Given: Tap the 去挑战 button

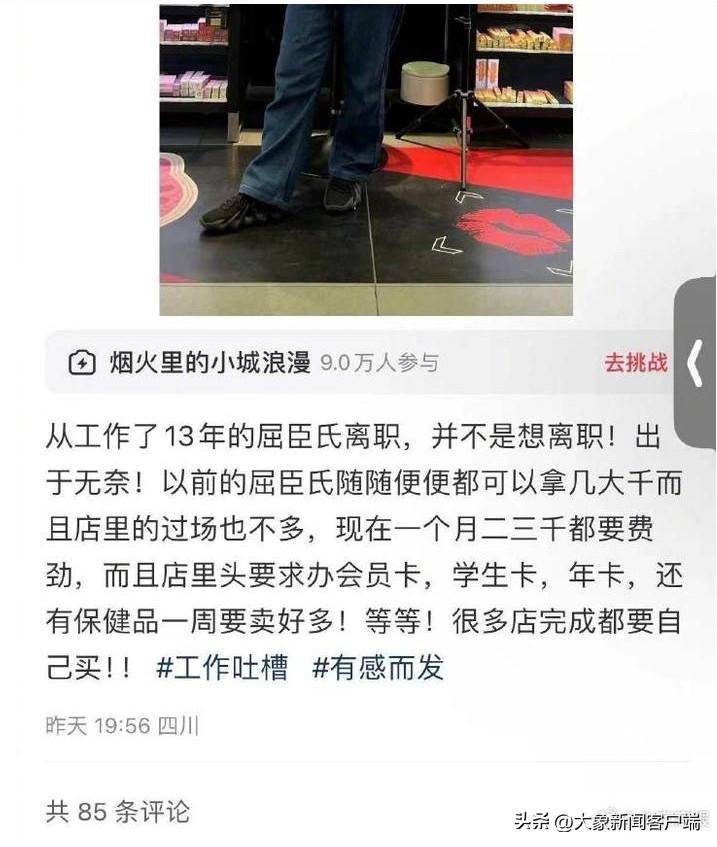Looking at the screenshot, I should coord(634,362).
